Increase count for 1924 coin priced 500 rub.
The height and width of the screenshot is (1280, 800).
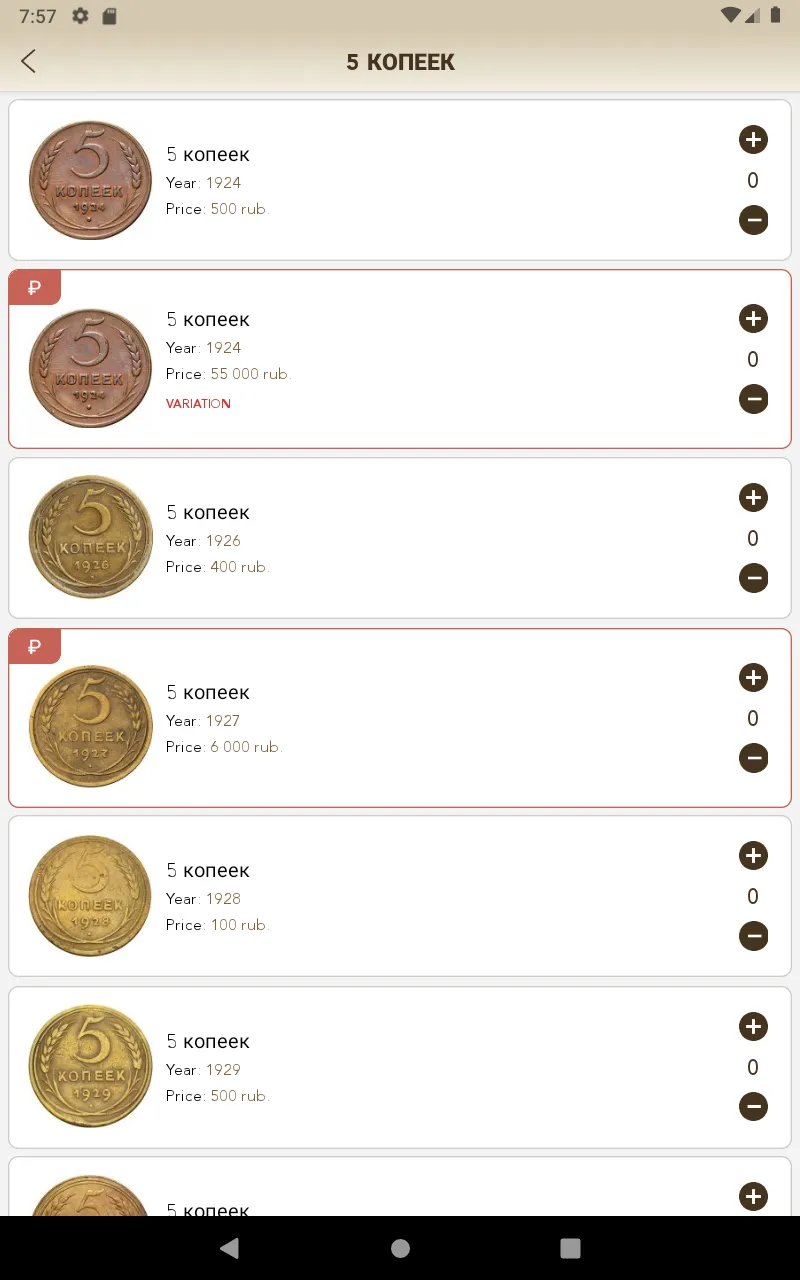tap(753, 140)
